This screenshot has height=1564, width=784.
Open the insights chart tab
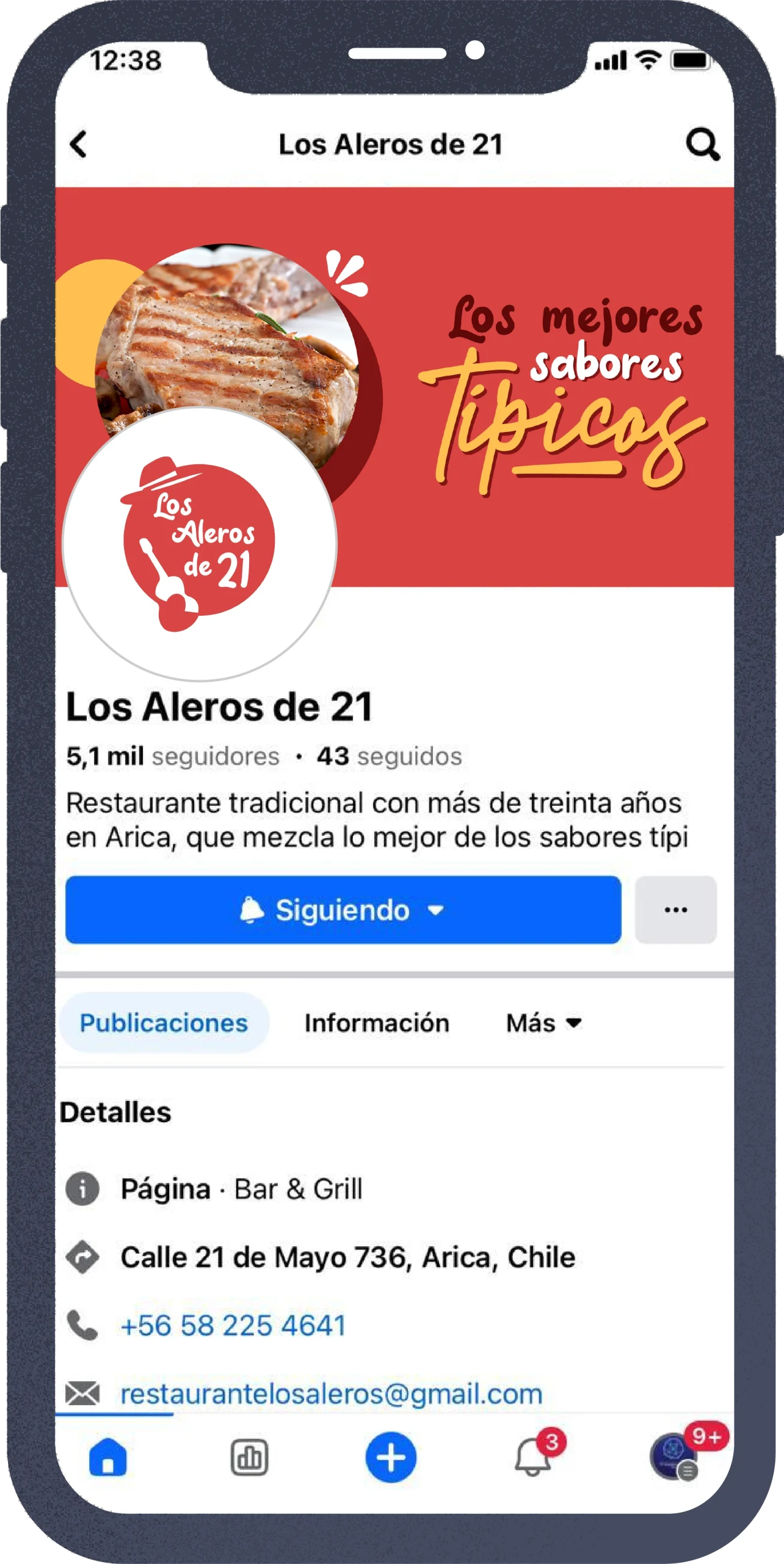coord(249,1458)
